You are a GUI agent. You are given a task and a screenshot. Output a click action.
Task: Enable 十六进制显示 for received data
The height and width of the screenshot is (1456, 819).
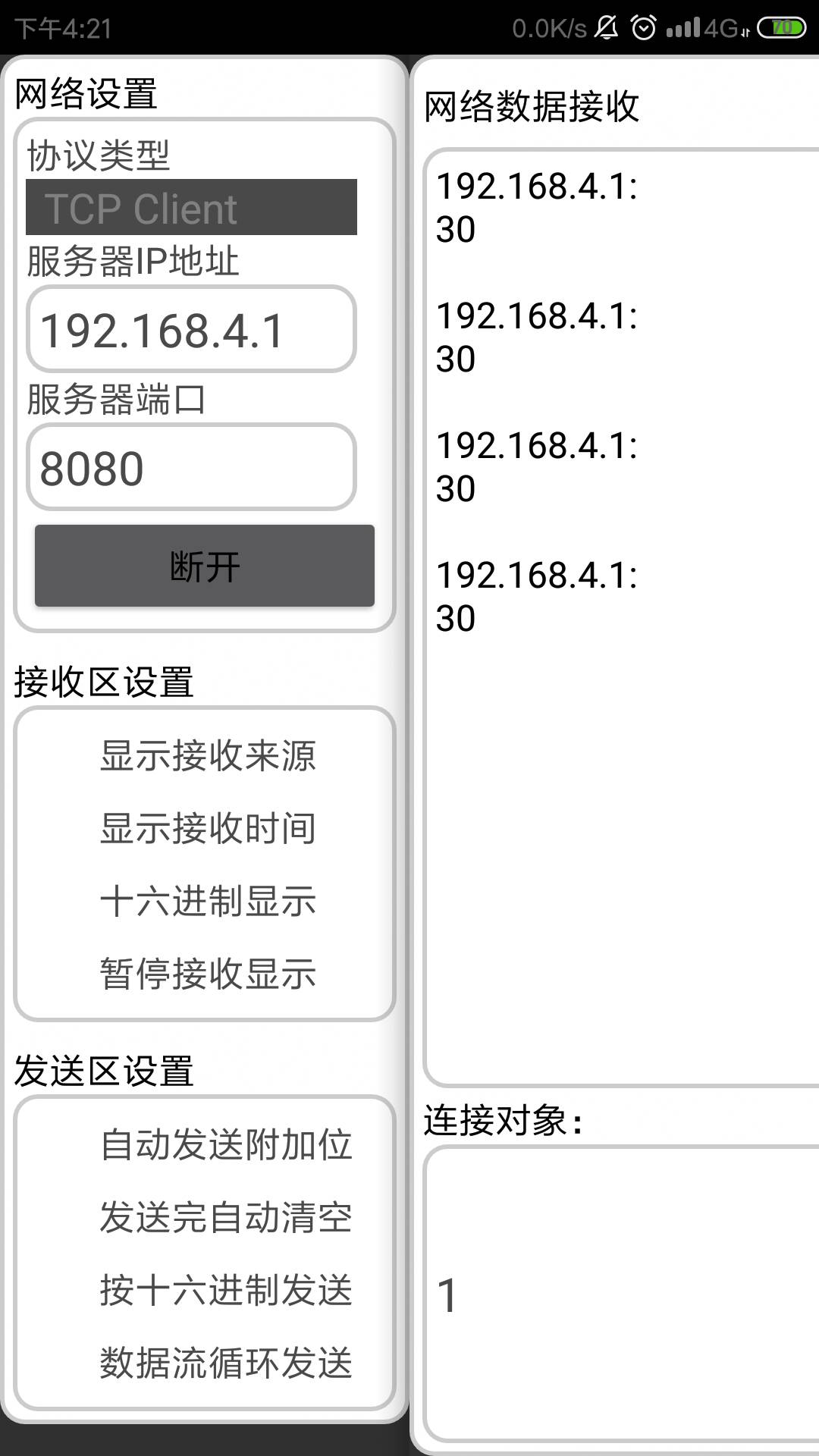(x=207, y=901)
